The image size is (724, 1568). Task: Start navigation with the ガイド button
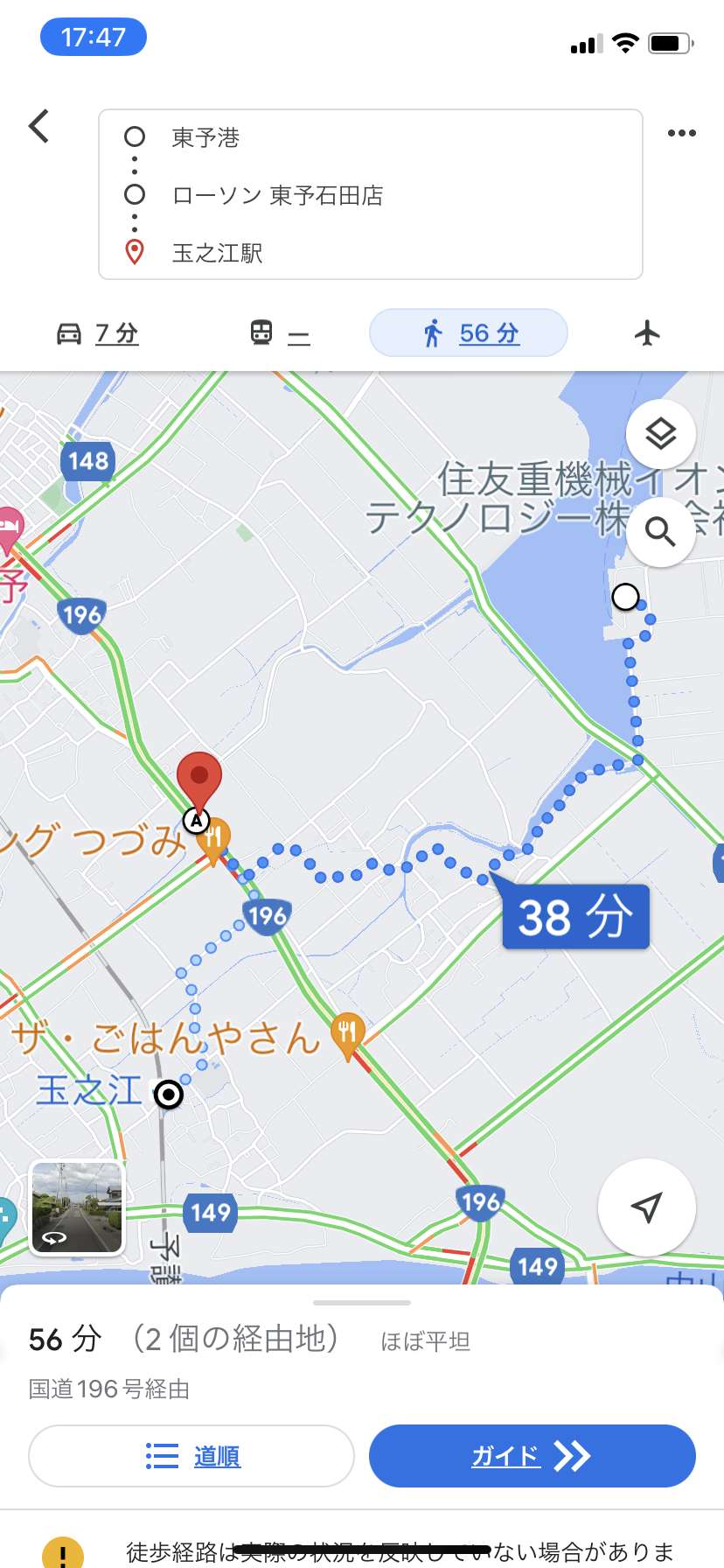click(533, 1456)
